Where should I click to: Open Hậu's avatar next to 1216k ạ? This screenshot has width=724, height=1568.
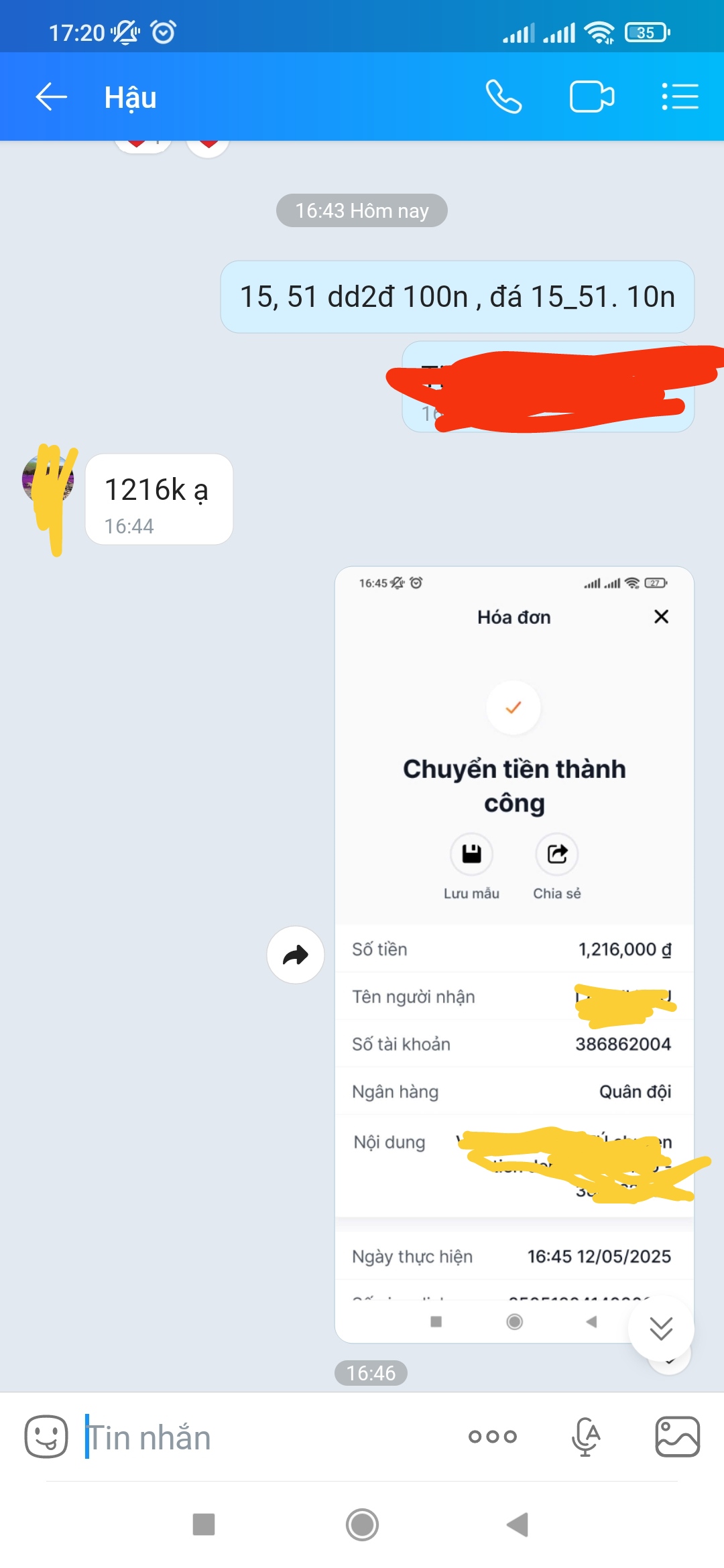(48, 478)
